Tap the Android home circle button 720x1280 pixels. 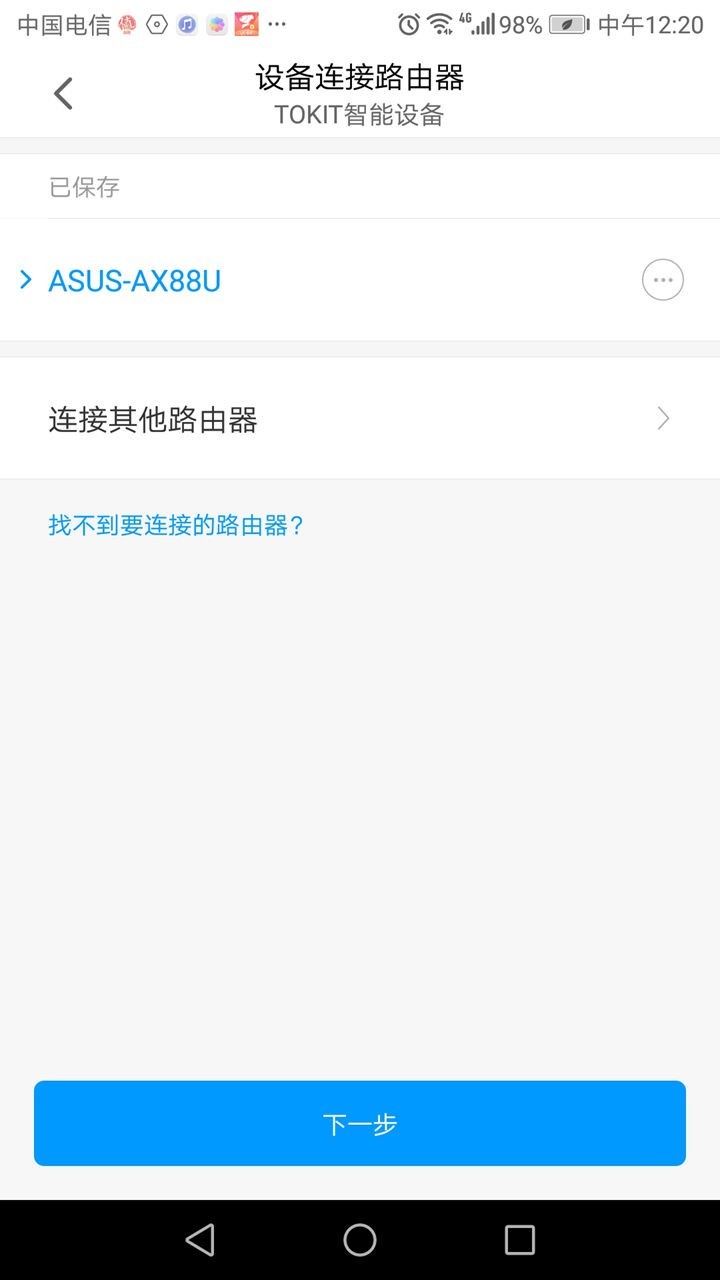360,1239
